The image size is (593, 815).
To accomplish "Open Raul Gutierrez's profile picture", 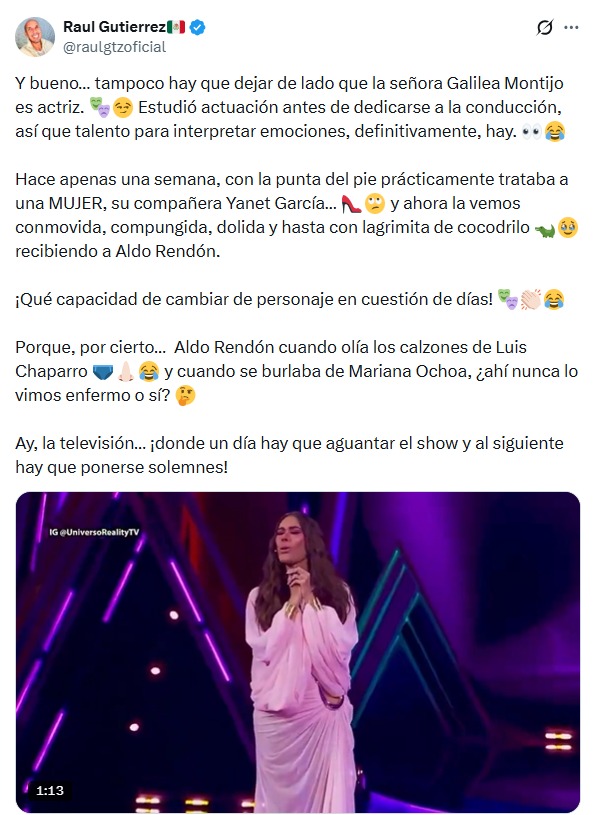I will tap(35, 36).
